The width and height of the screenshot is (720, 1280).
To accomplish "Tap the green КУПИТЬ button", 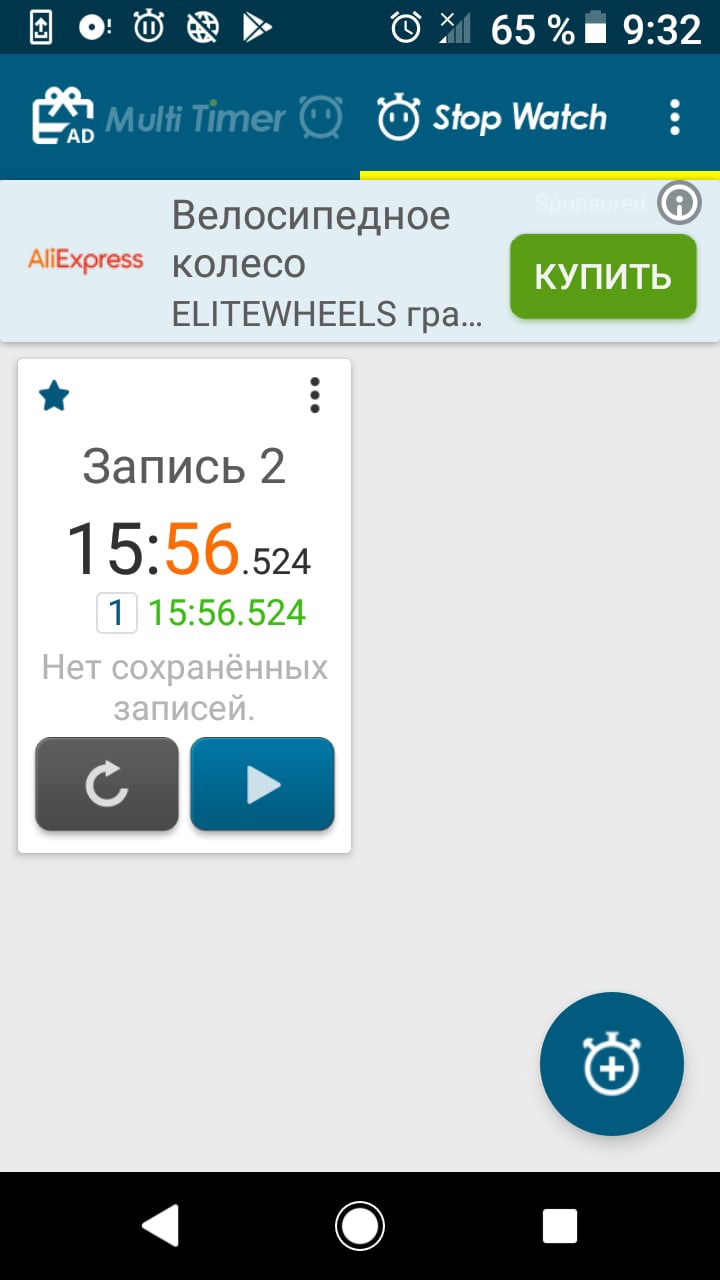I will tap(602, 277).
